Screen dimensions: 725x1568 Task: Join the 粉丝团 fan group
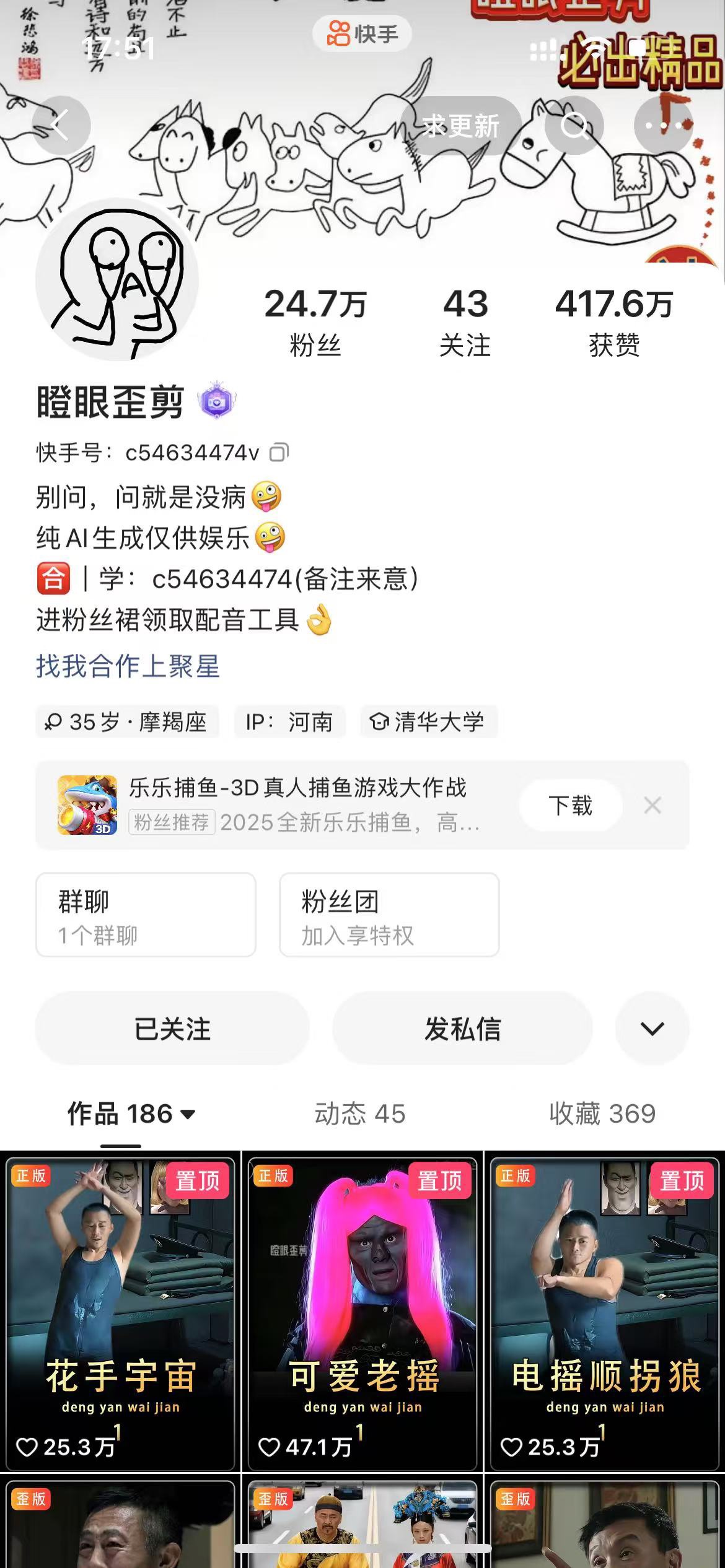click(389, 915)
